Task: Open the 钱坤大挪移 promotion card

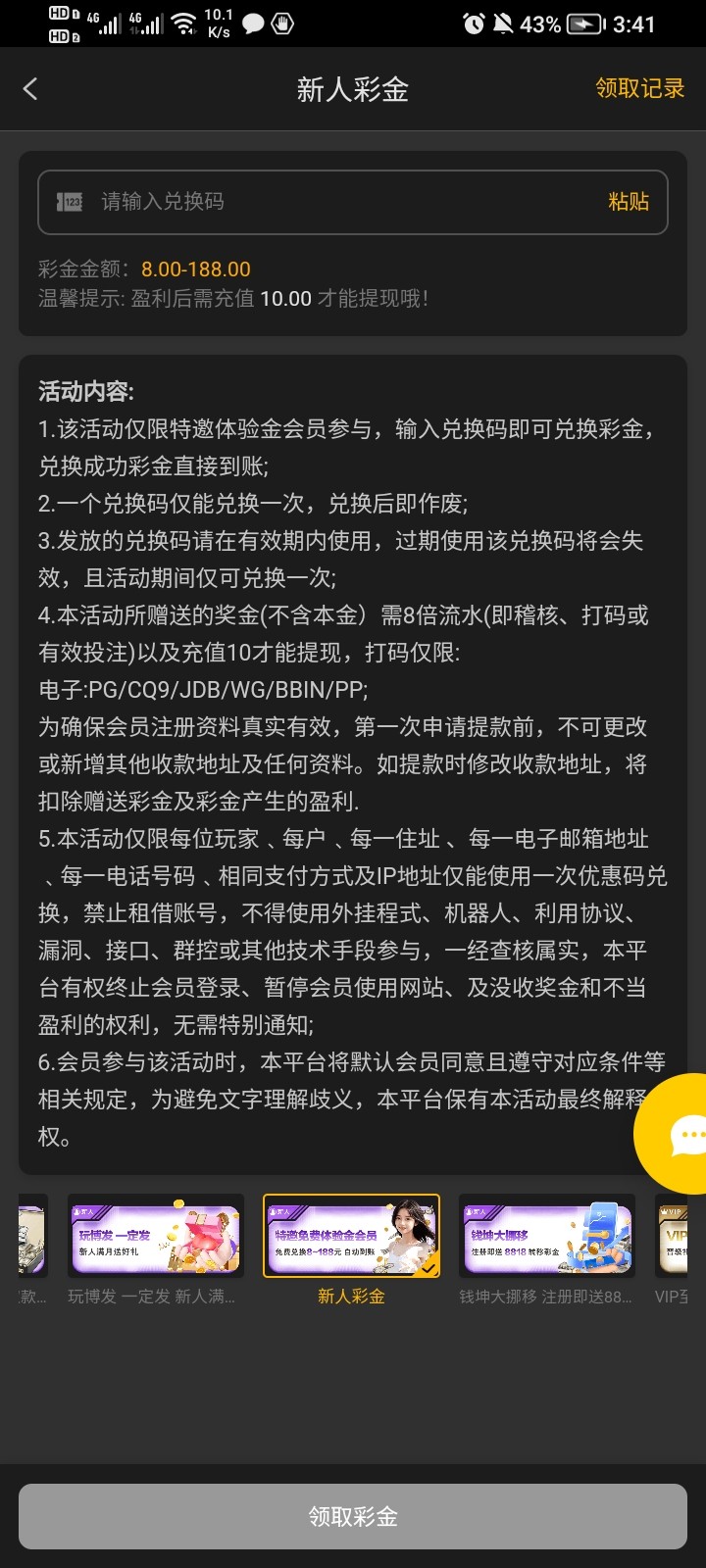Action: [547, 1236]
